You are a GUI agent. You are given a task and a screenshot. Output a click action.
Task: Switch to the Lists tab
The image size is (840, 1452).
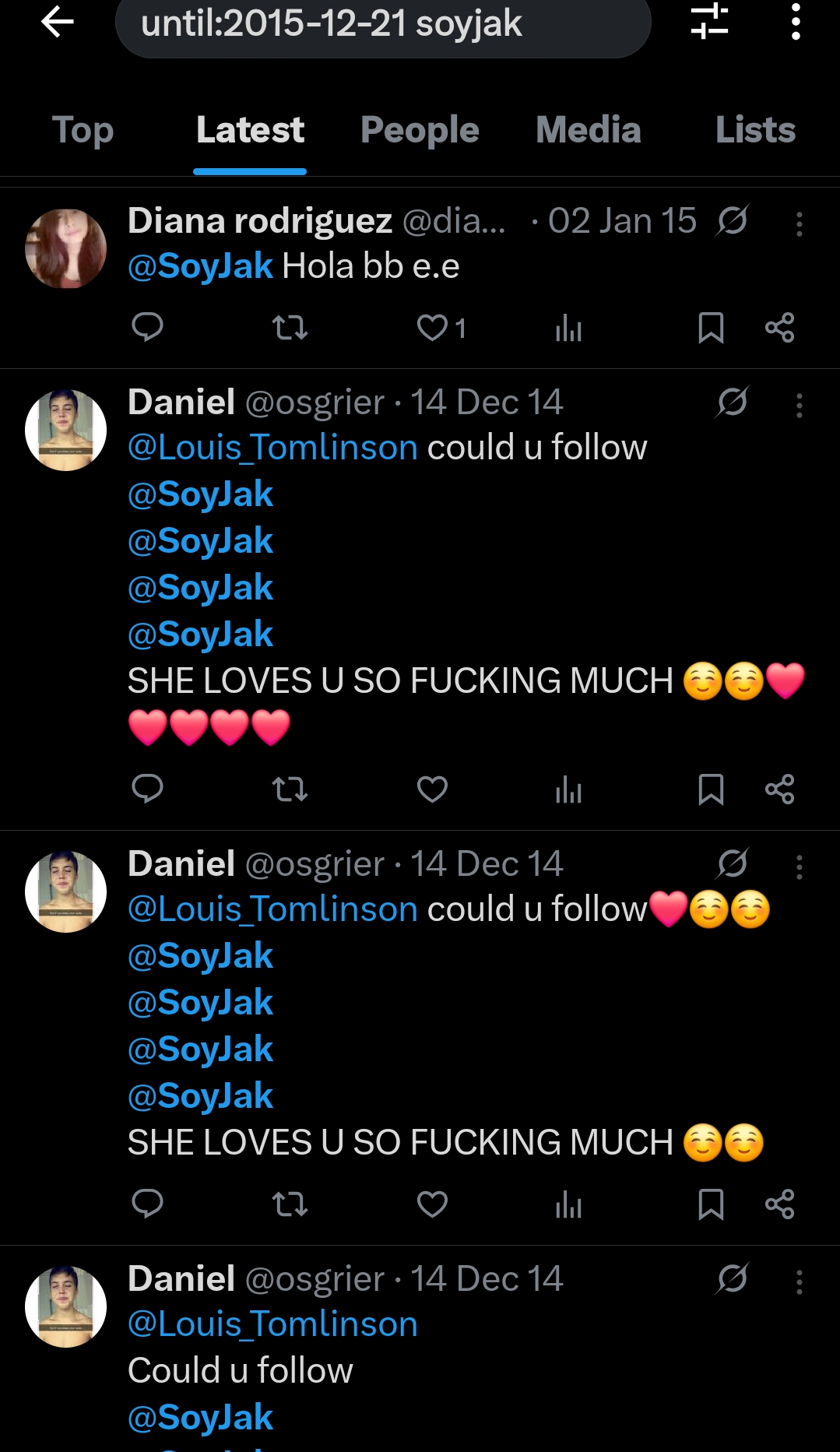[754, 130]
